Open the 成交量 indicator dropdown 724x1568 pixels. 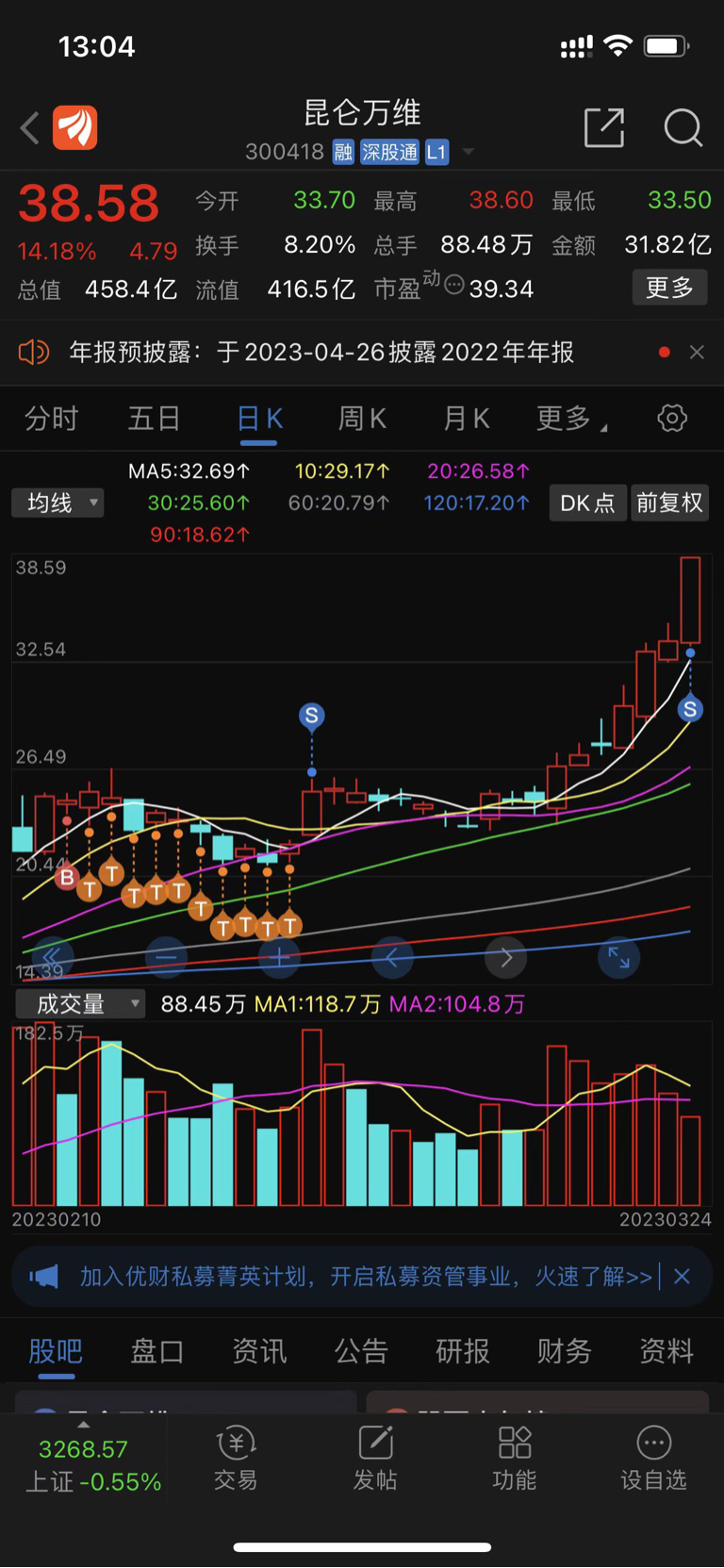coord(80,1004)
